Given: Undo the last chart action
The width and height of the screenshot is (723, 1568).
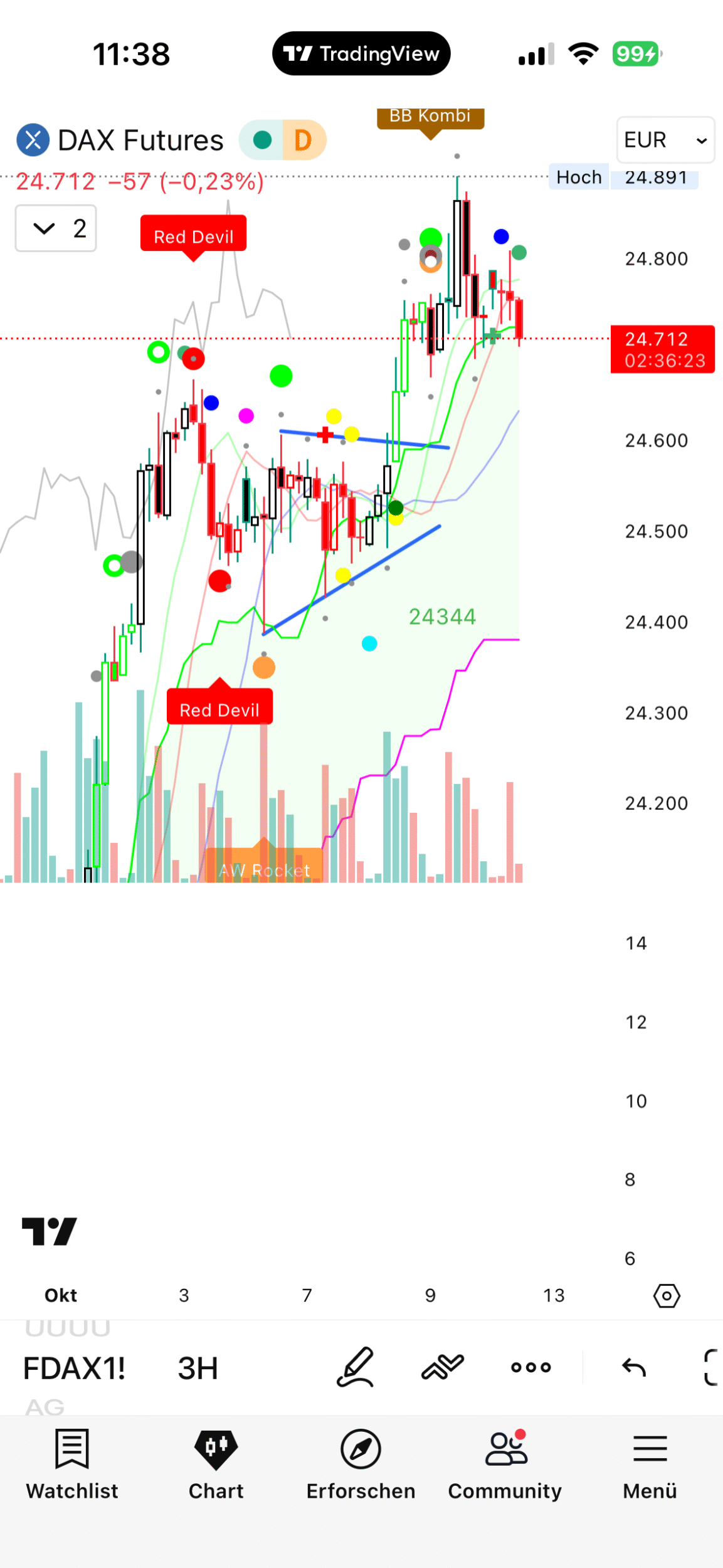Looking at the screenshot, I should (633, 1367).
